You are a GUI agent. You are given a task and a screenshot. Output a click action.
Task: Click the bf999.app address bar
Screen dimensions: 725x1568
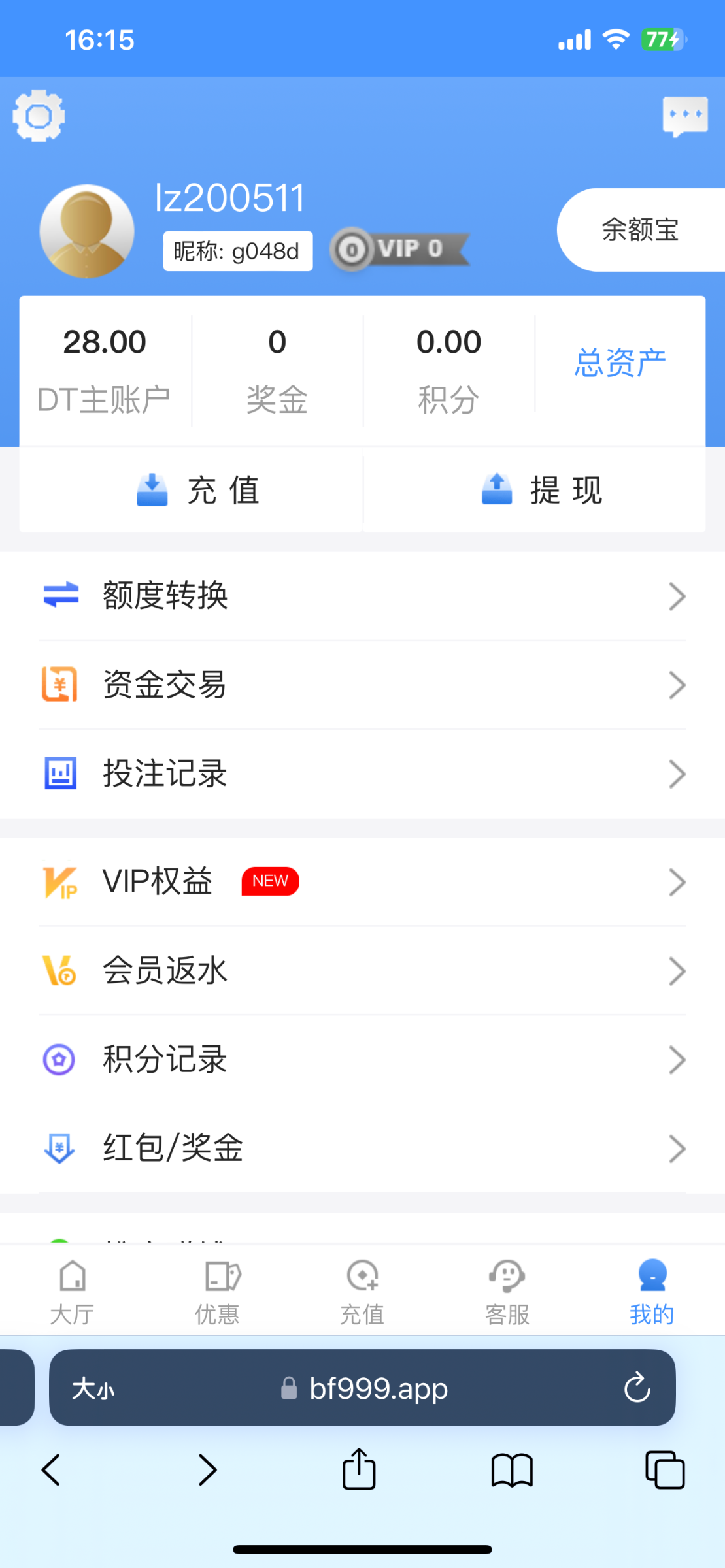pos(378,1389)
